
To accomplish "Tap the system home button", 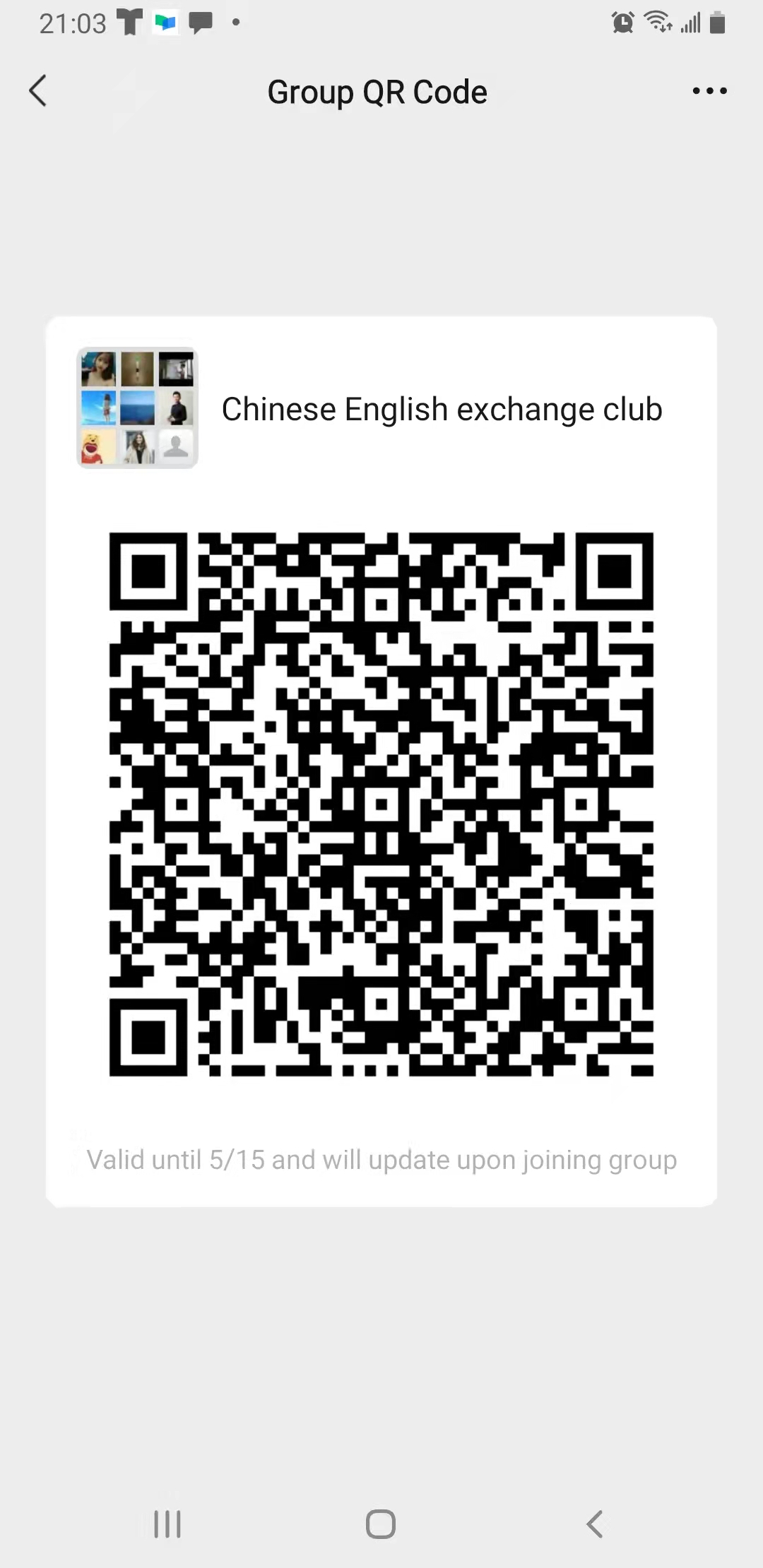I will (381, 1524).
